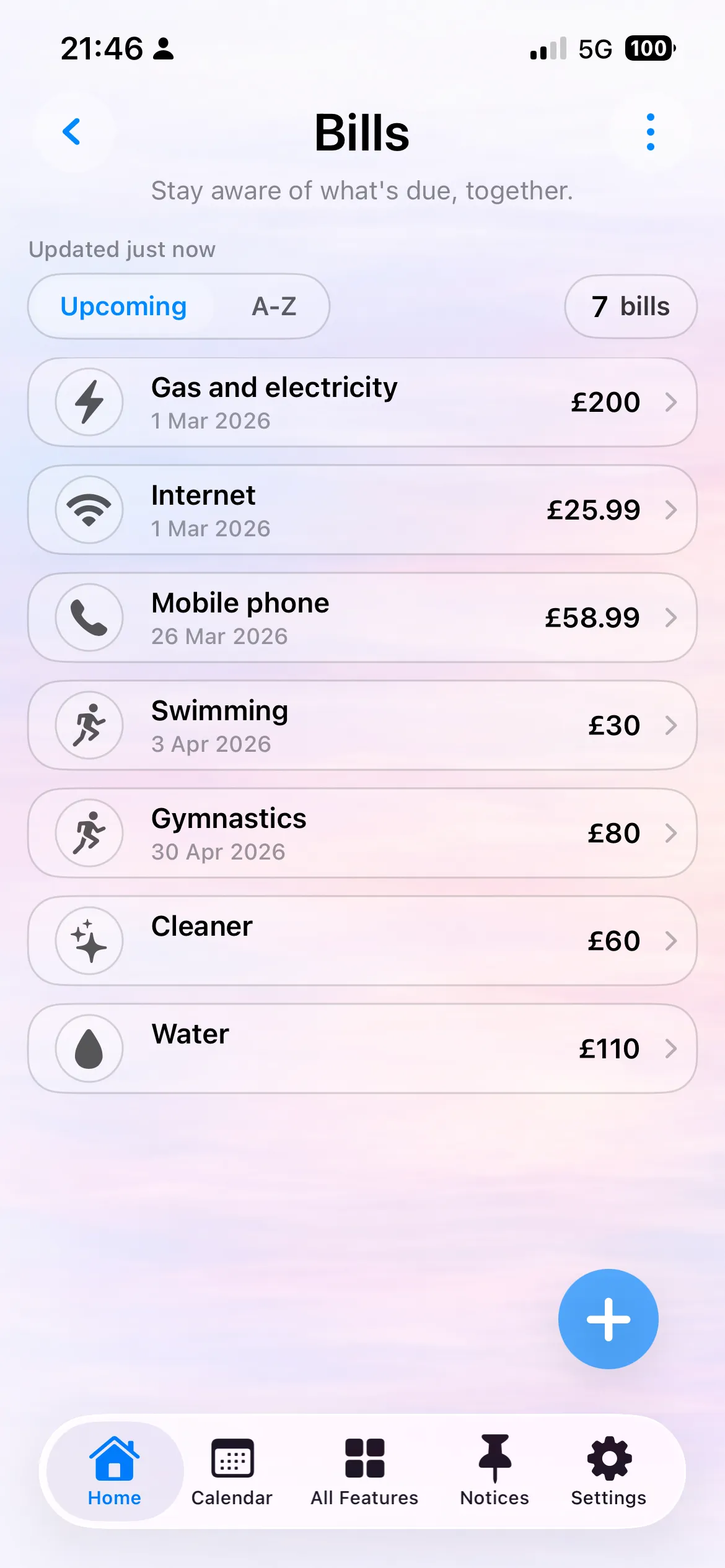Viewport: 725px width, 1568px height.
Task: Open the Settings tab
Action: pos(609,1471)
